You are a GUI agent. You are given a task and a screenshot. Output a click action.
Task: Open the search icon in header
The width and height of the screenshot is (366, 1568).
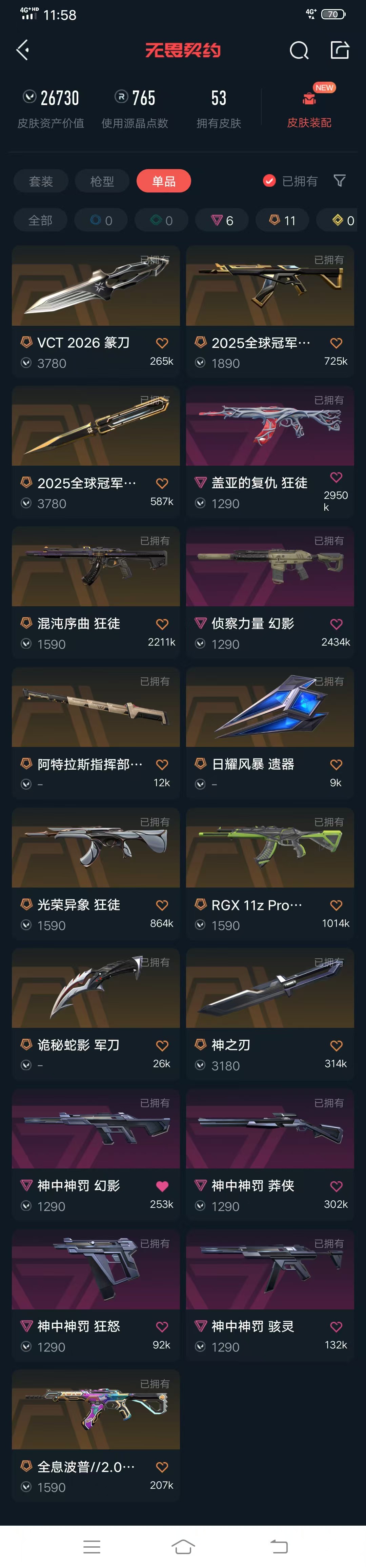coord(299,50)
